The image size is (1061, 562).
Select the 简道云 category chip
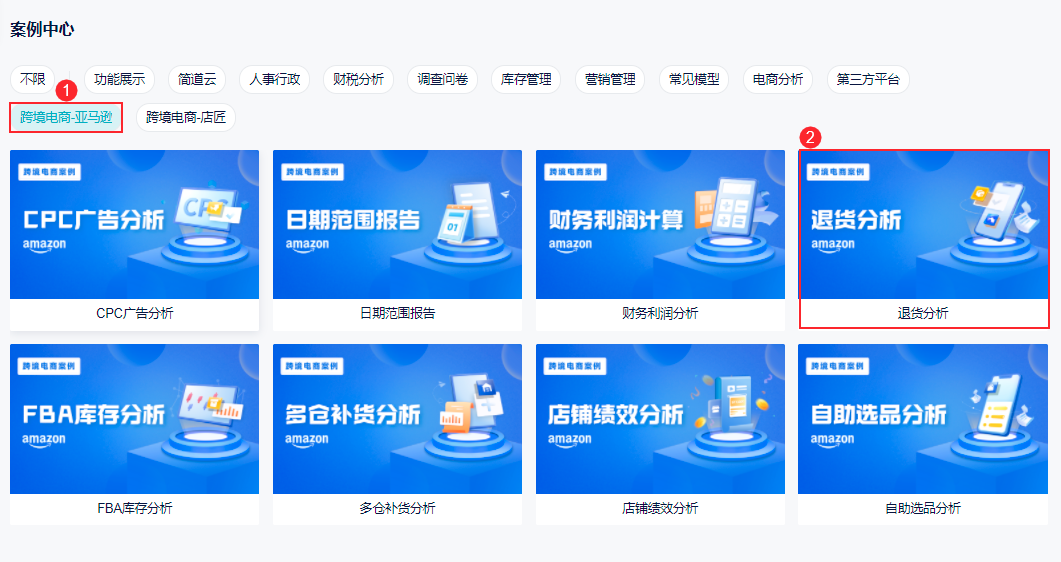pyautogui.click(x=197, y=80)
